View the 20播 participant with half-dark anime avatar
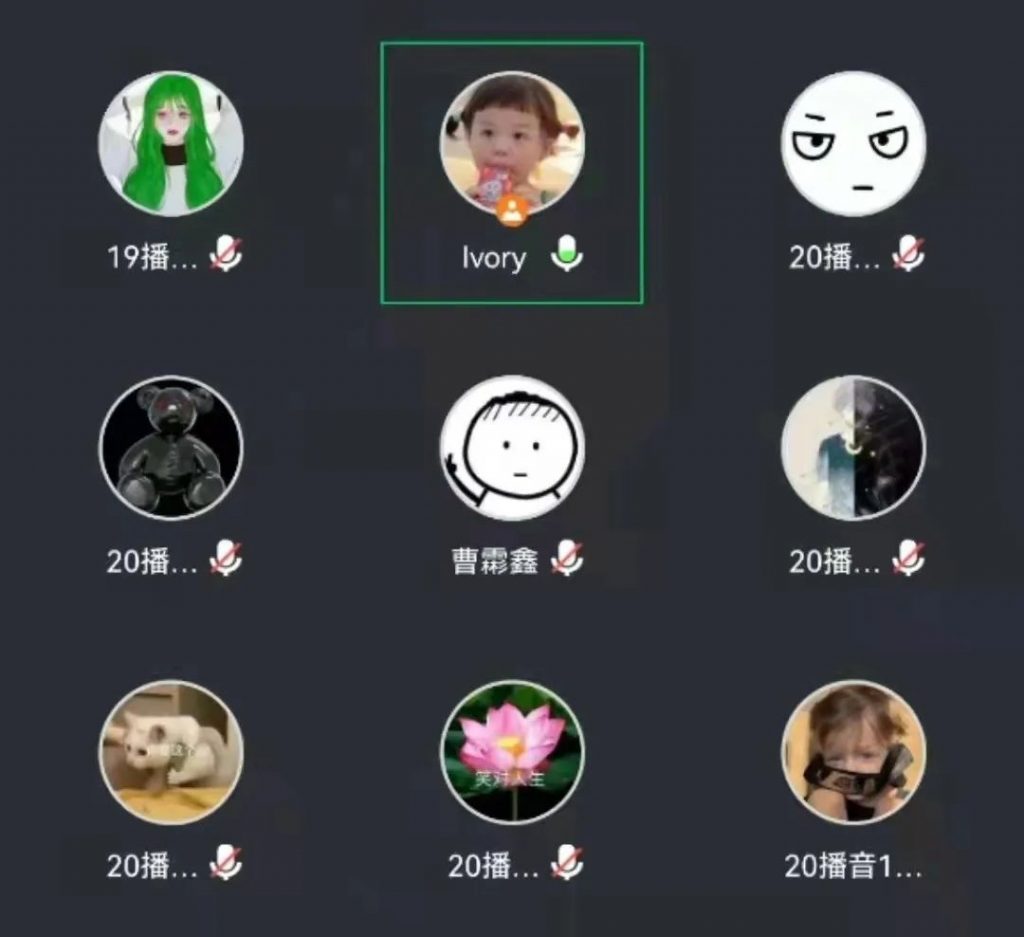Image resolution: width=1024 pixels, height=937 pixels. 853,448
